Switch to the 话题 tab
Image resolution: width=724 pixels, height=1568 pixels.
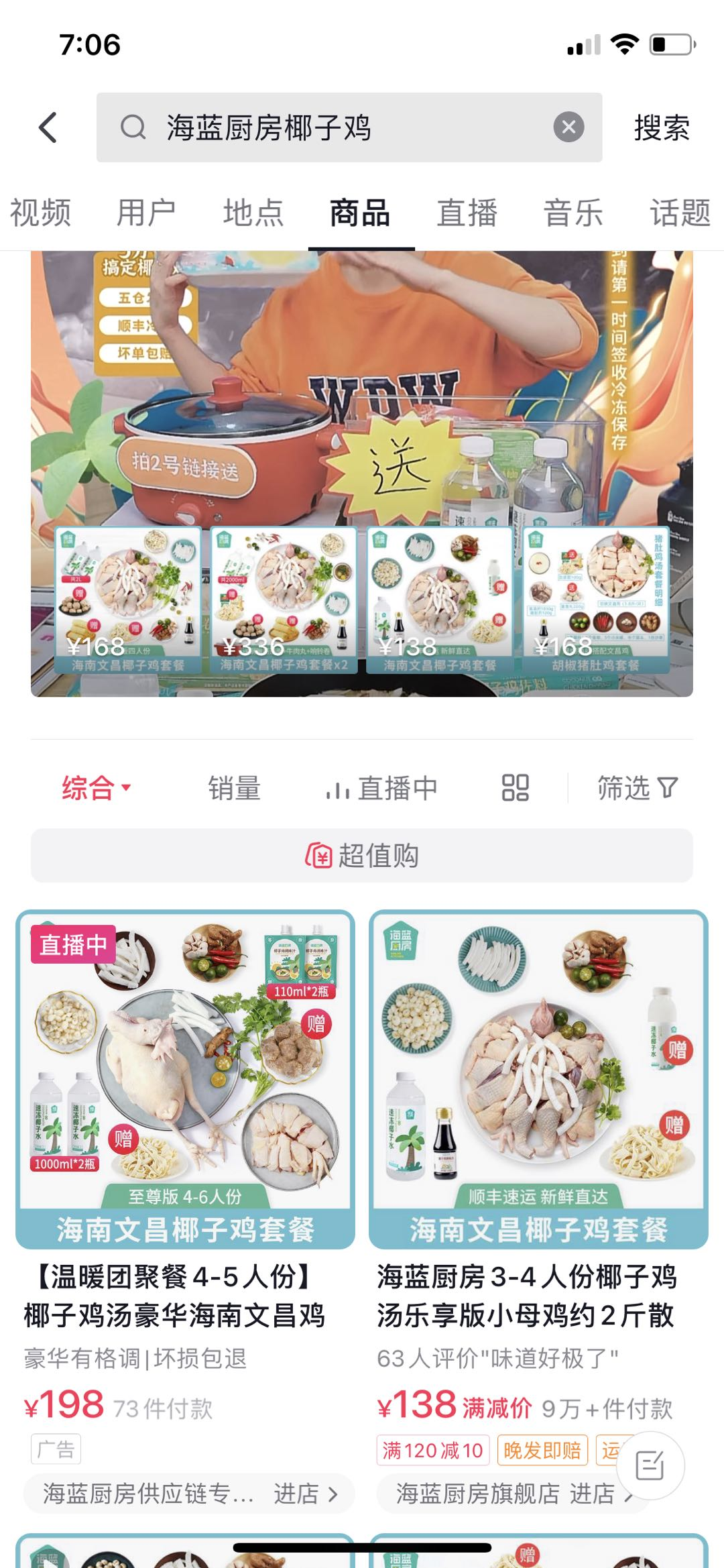click(x=678, y=213)
